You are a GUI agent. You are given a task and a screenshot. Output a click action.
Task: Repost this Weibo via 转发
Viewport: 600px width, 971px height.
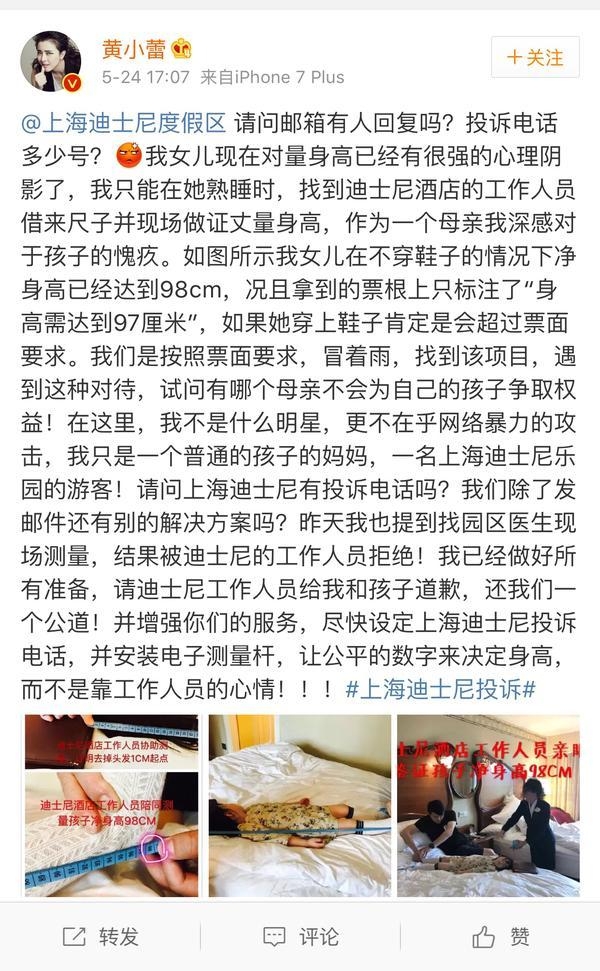pos(100,937)
